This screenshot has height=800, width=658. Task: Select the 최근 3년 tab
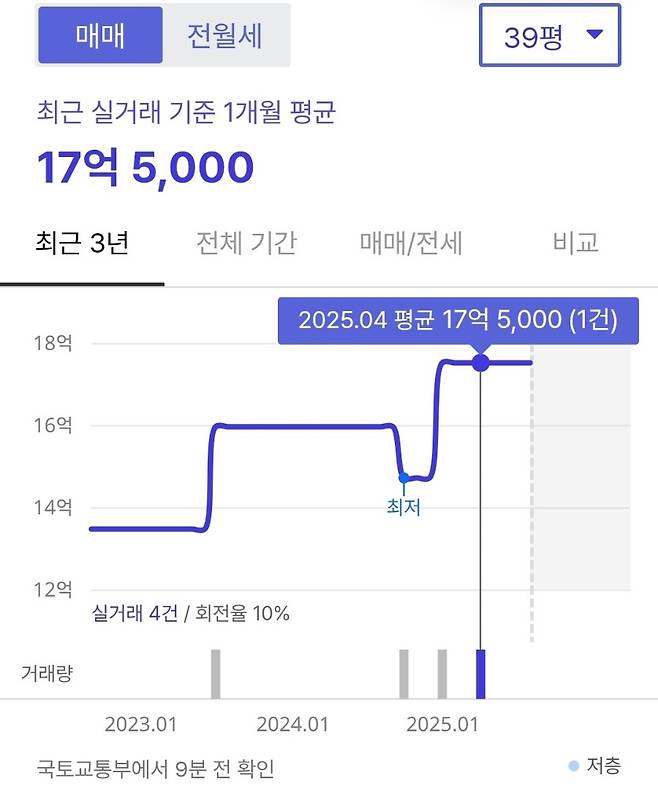(x=82, y=243)
